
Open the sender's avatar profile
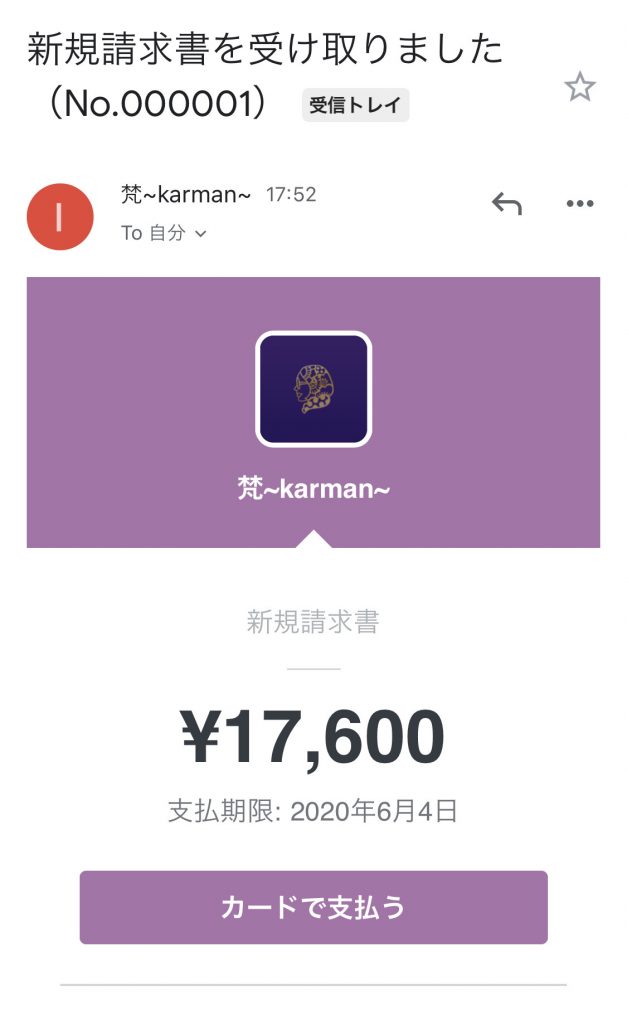click(x=60, y=216)
